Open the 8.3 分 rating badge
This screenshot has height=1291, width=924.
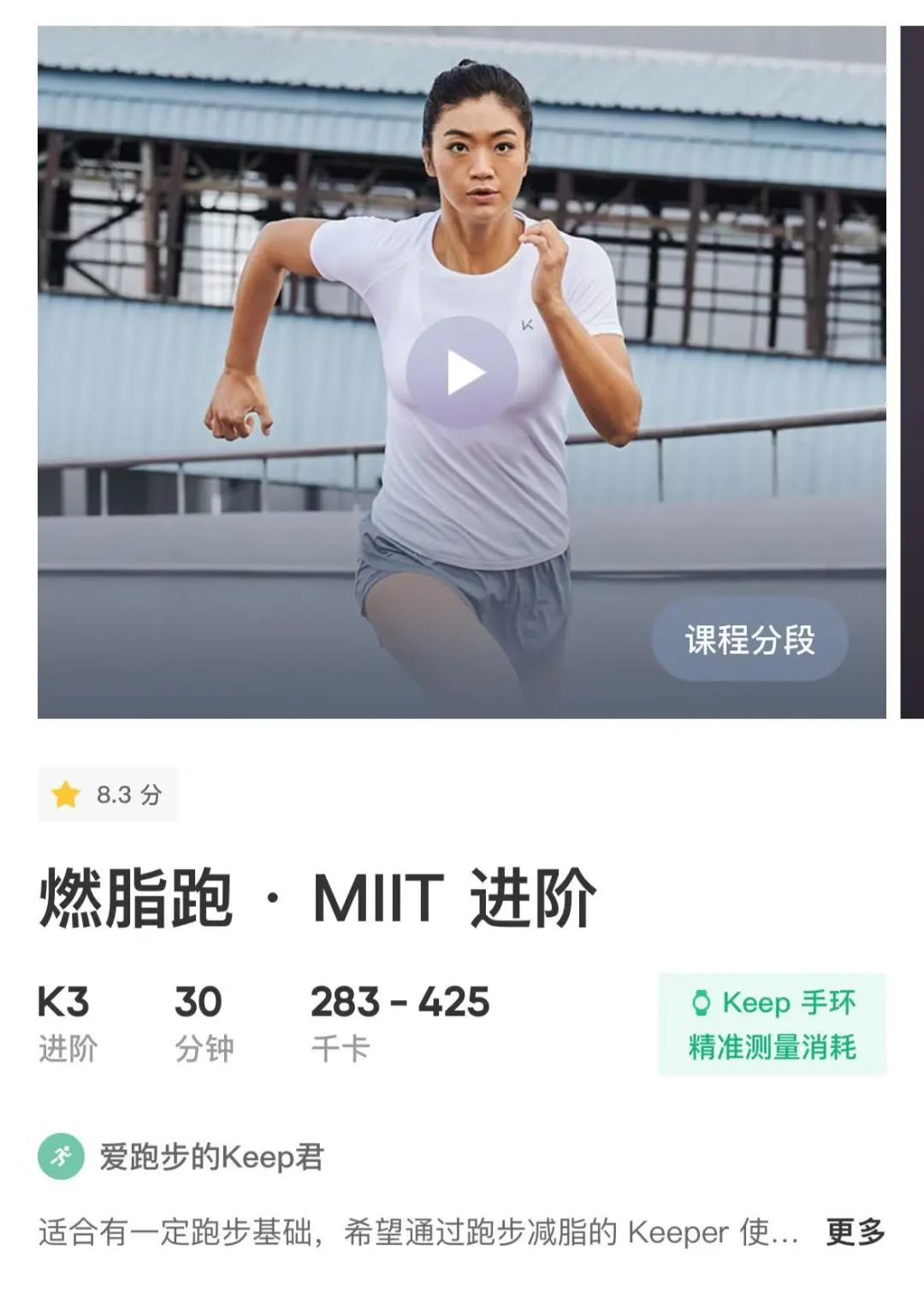coord(108,795)
